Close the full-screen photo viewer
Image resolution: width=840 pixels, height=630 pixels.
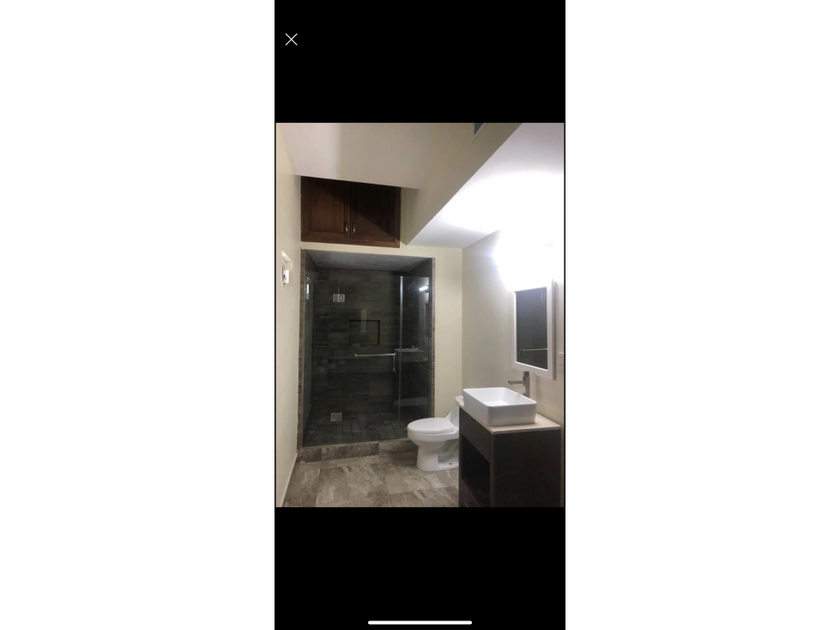291,39
